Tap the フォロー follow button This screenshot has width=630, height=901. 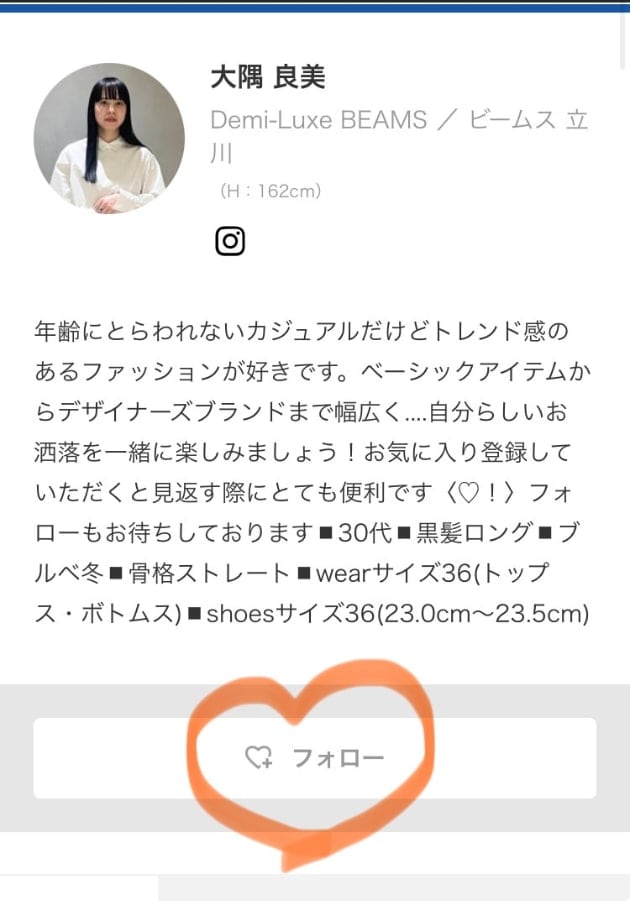click(x=314, y=758)
